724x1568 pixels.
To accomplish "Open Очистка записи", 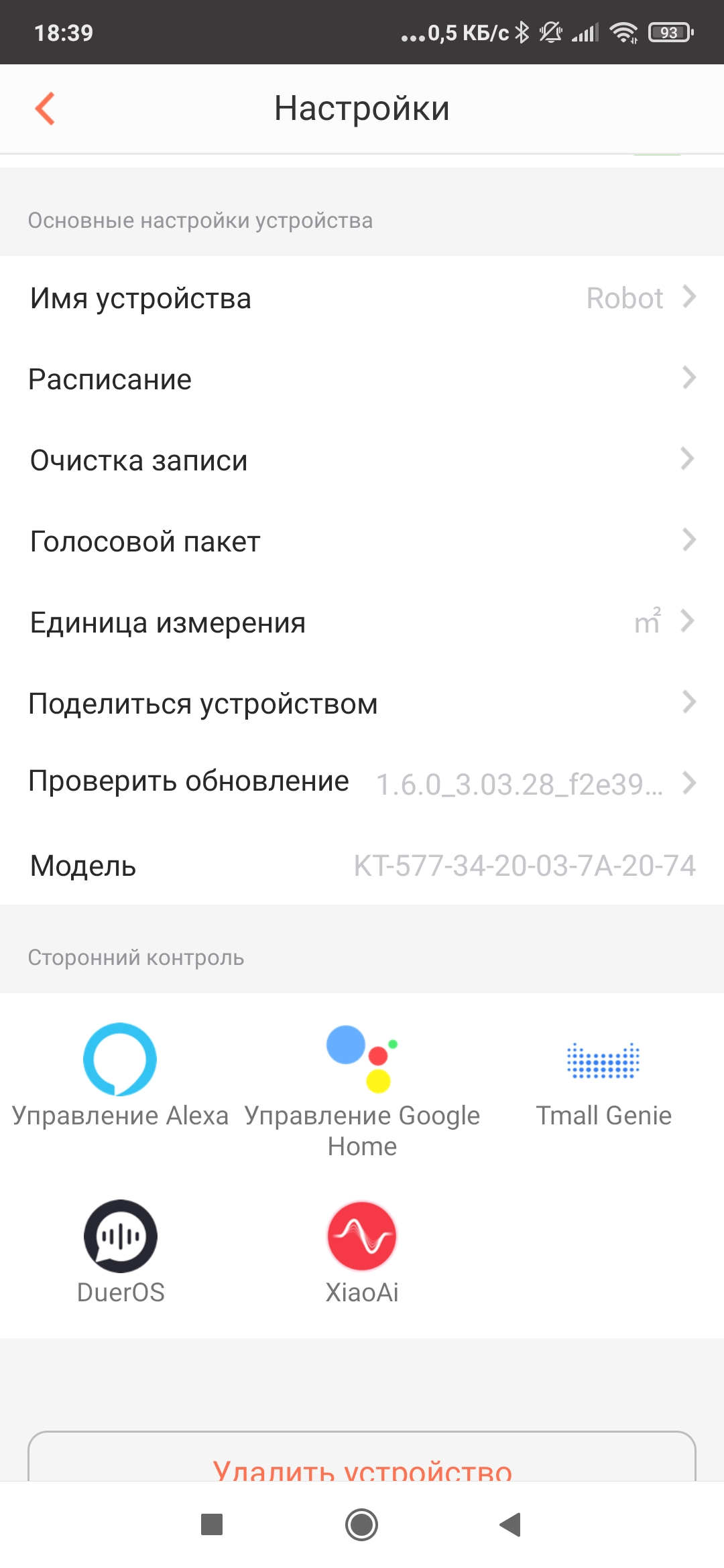I will point(362,460).
